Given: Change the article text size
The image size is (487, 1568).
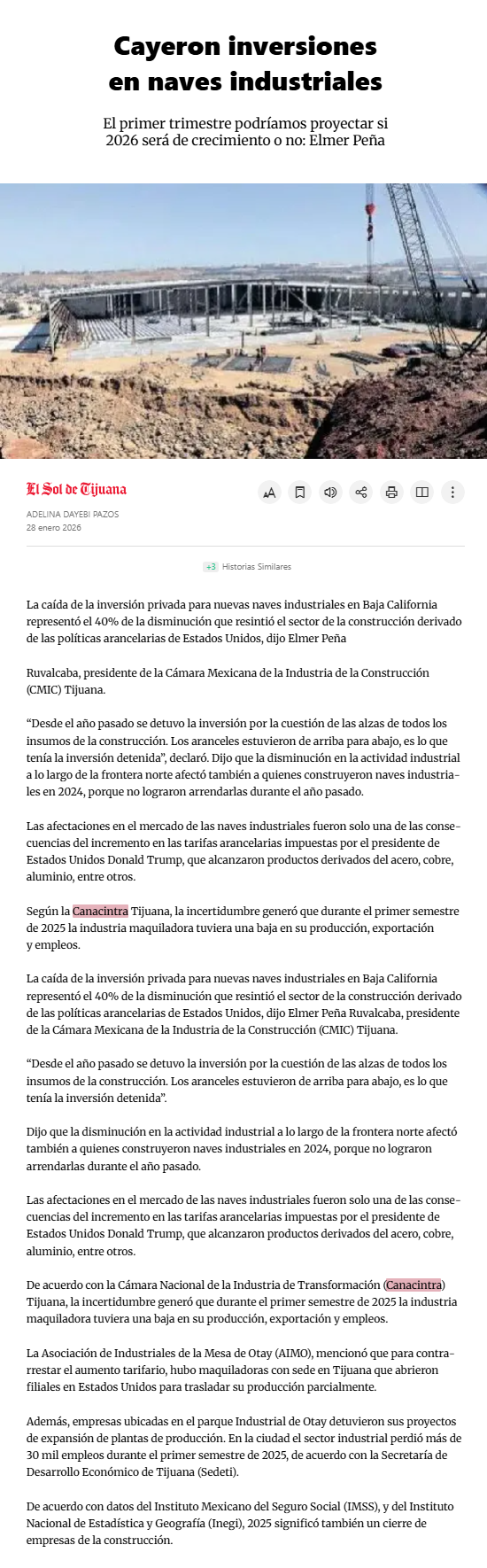Looking at the screenshot, I should coord(269,493).
